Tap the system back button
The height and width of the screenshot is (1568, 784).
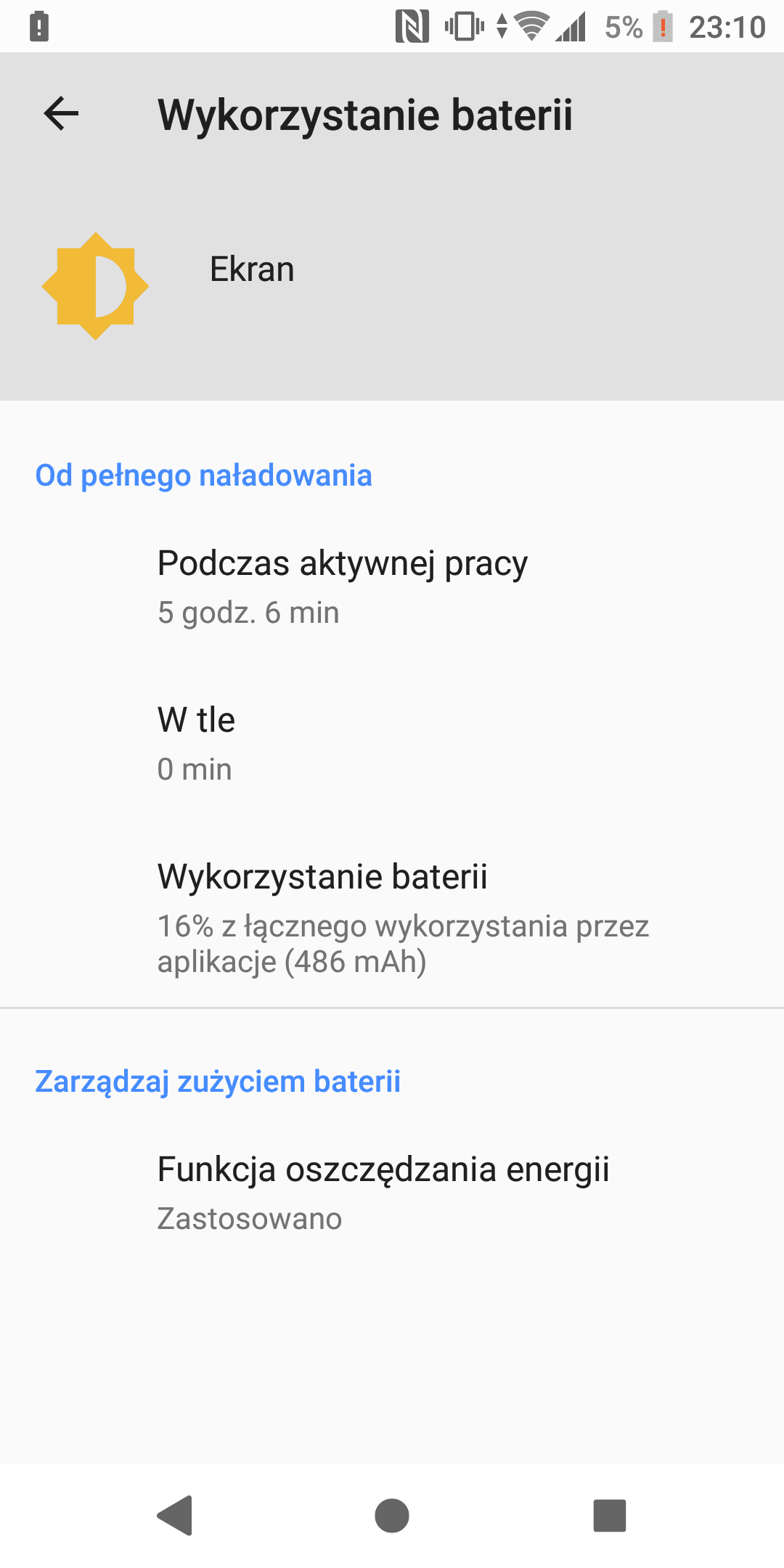tap(175, 1515)
